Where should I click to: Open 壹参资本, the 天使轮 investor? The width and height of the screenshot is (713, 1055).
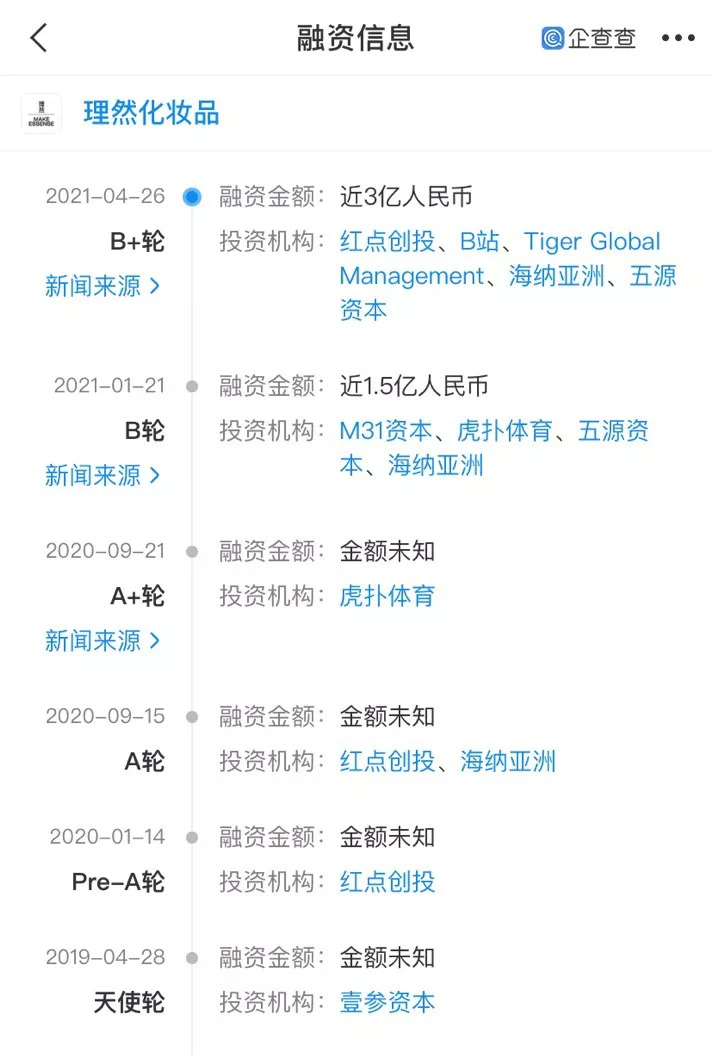pos(387,1002)
